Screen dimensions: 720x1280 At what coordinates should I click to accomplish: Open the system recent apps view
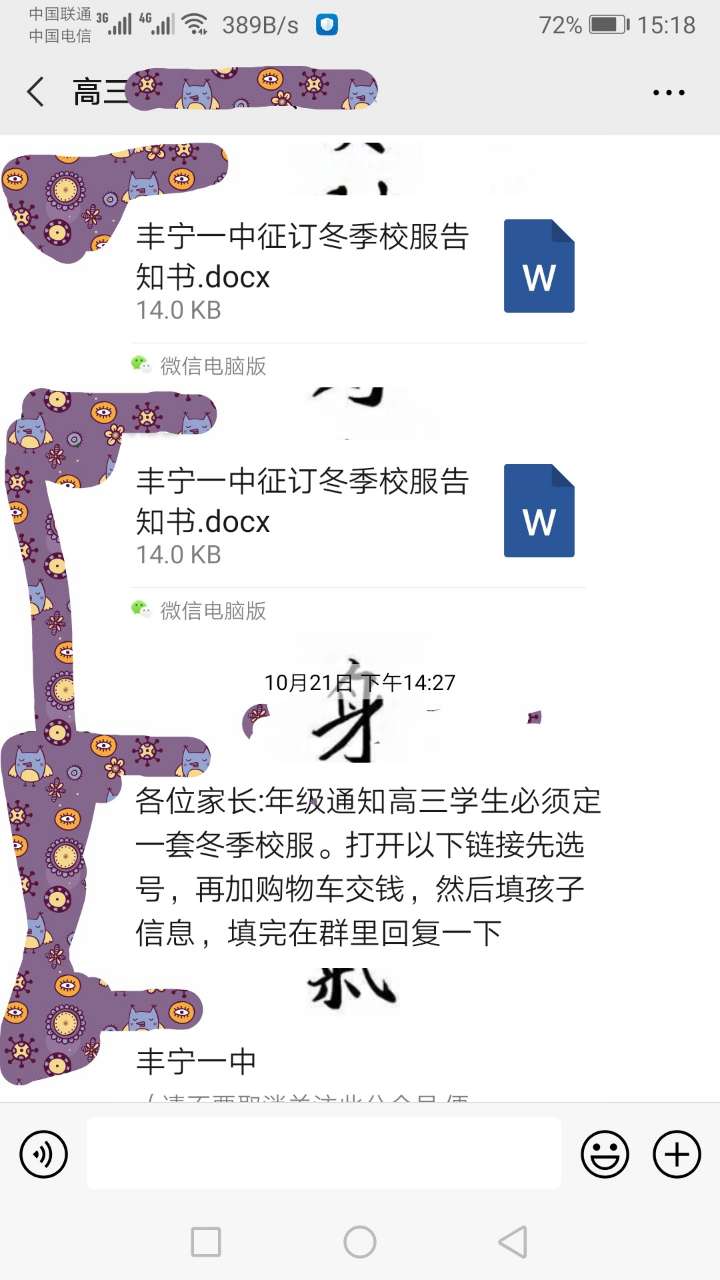(206, 1242)
